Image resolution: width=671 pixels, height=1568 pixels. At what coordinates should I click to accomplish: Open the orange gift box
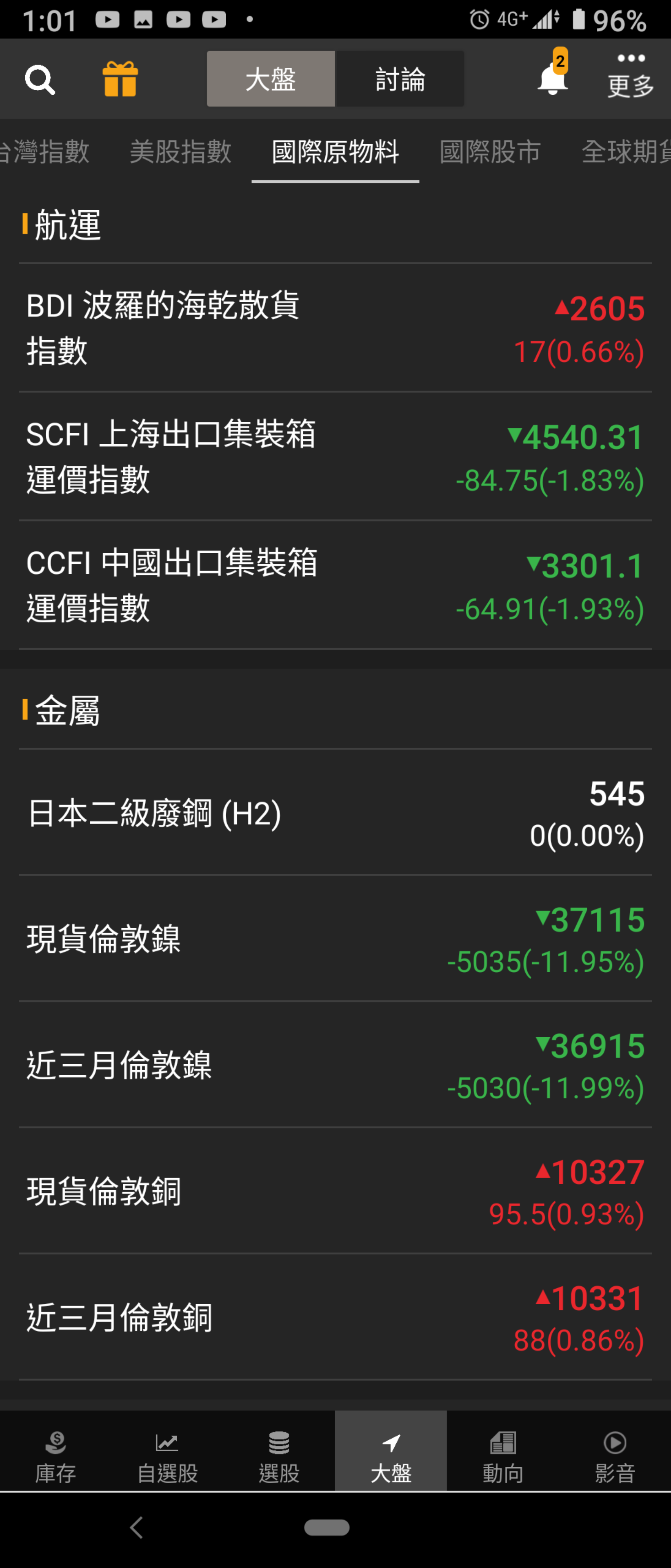coord(120,79)
